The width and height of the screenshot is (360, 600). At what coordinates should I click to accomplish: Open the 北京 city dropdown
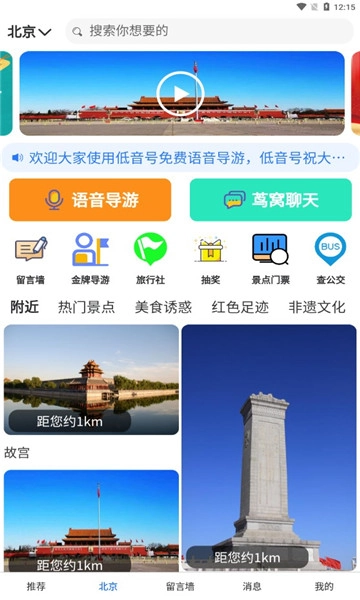(29, 31)
